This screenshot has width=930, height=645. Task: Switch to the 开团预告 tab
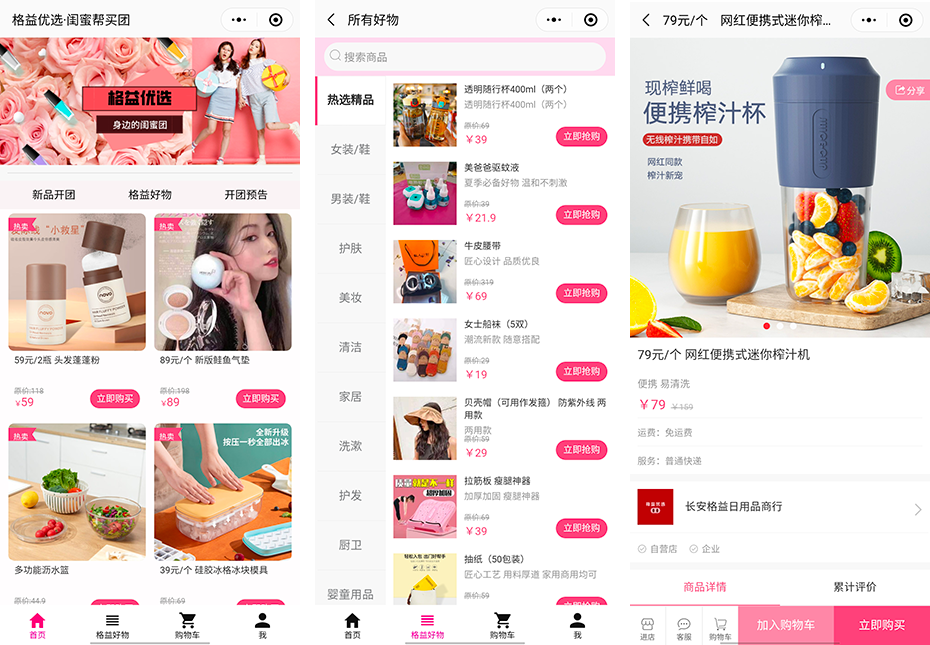[245, 195]
